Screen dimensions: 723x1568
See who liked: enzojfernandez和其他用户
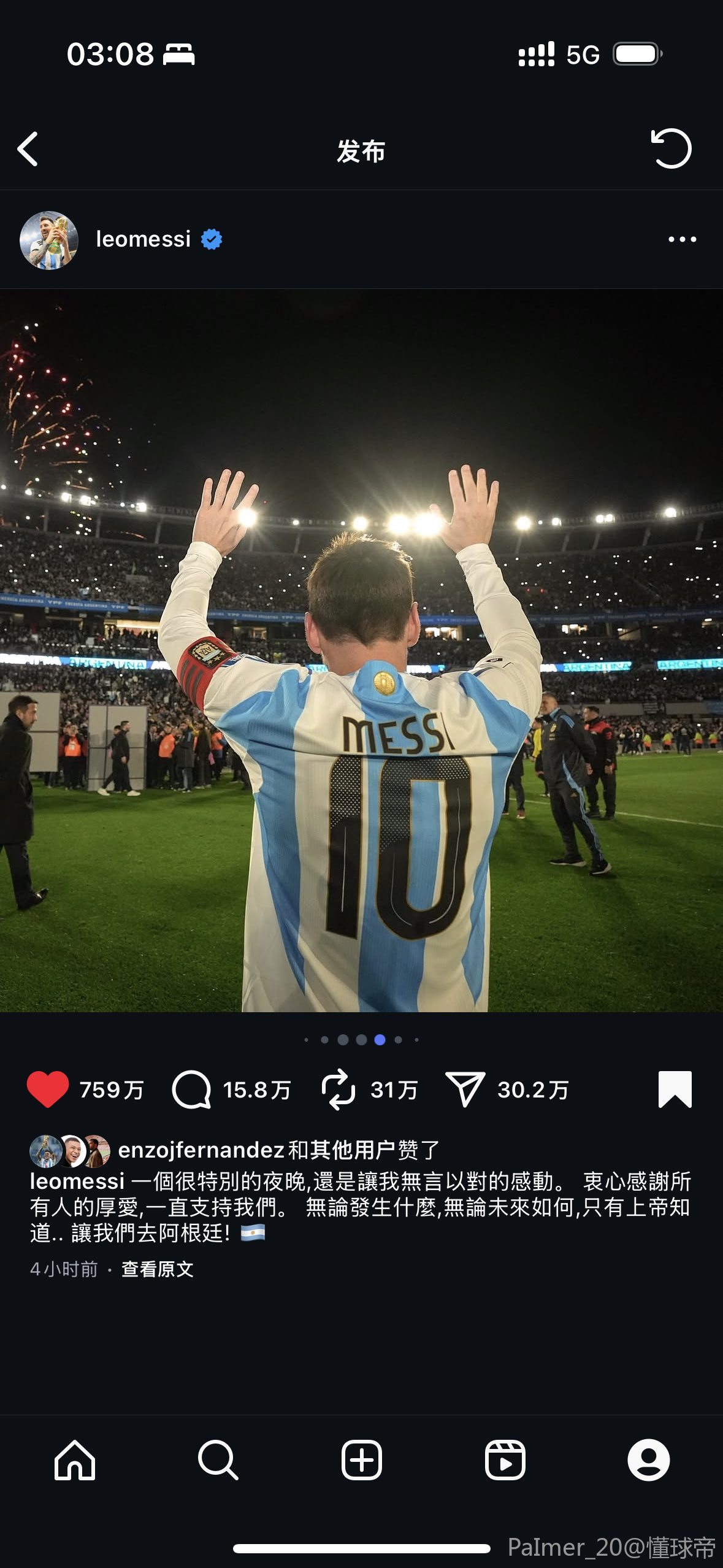coord(278,1150)
